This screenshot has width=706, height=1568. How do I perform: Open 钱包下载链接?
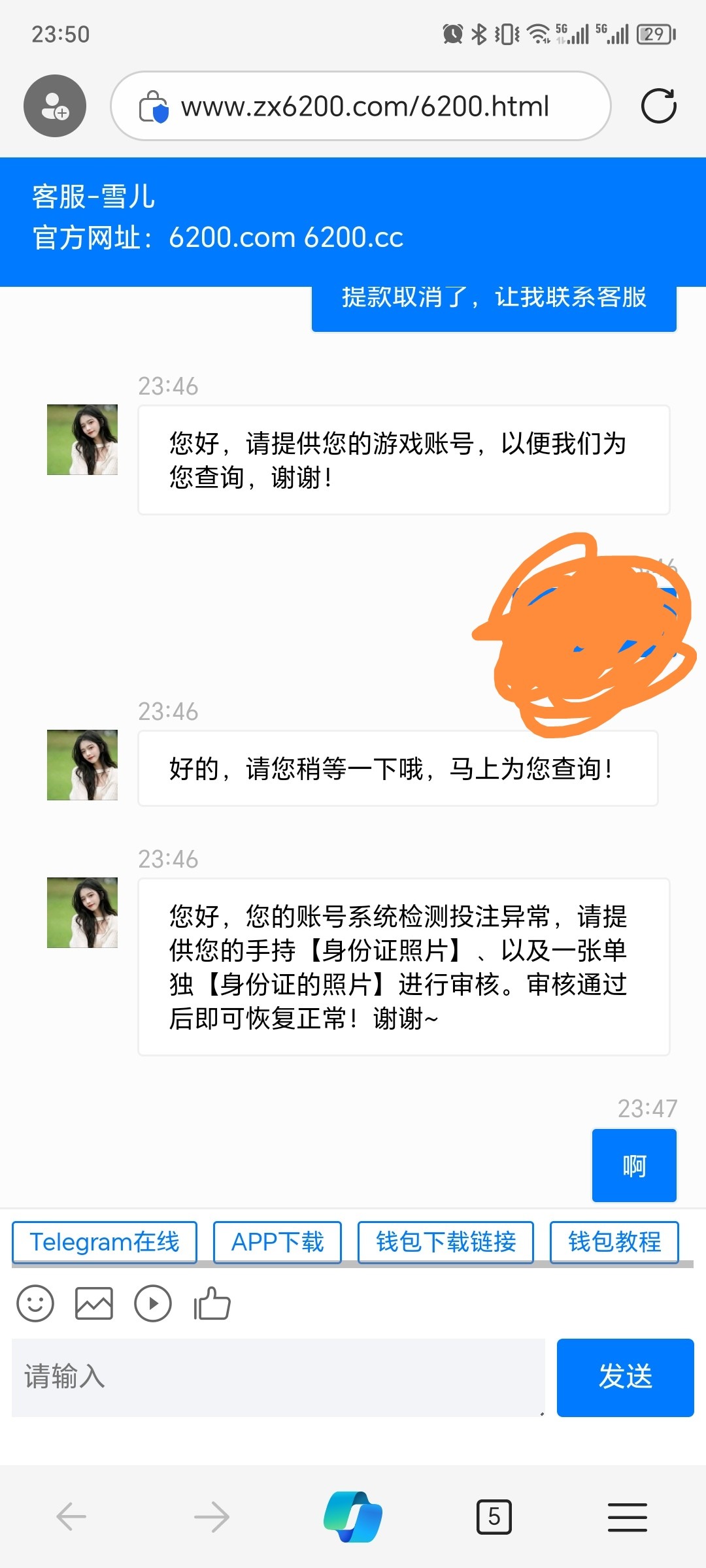pos(446,1242)
